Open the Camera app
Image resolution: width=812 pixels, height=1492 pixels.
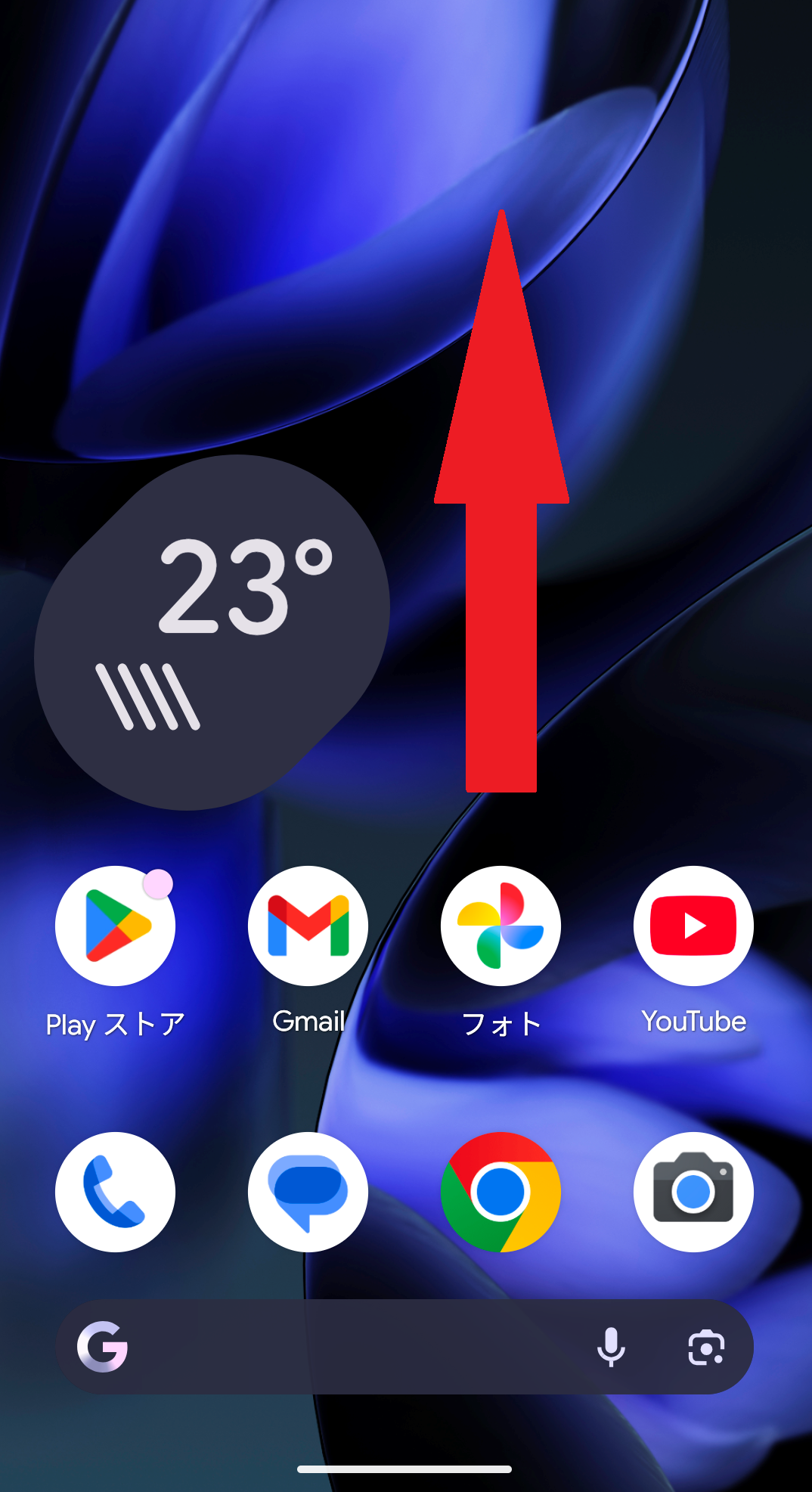click(693, 1192)
